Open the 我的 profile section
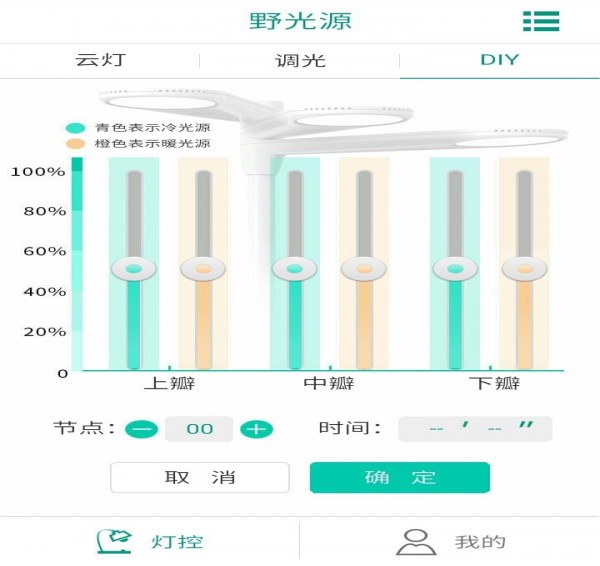 [450, 541]
